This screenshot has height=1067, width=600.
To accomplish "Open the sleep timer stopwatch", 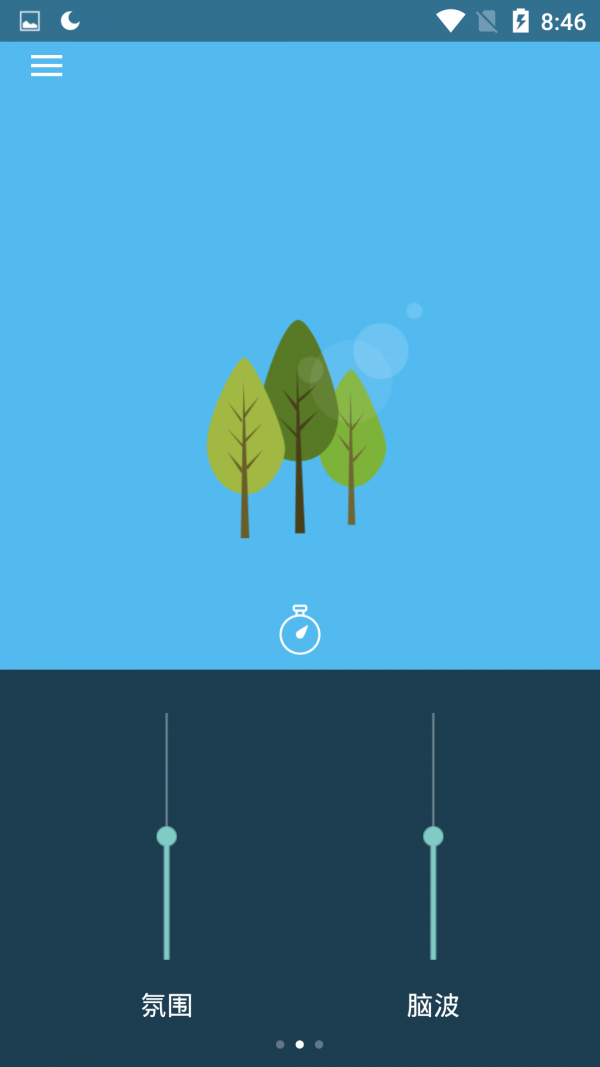I will click(x=299, y=630).
